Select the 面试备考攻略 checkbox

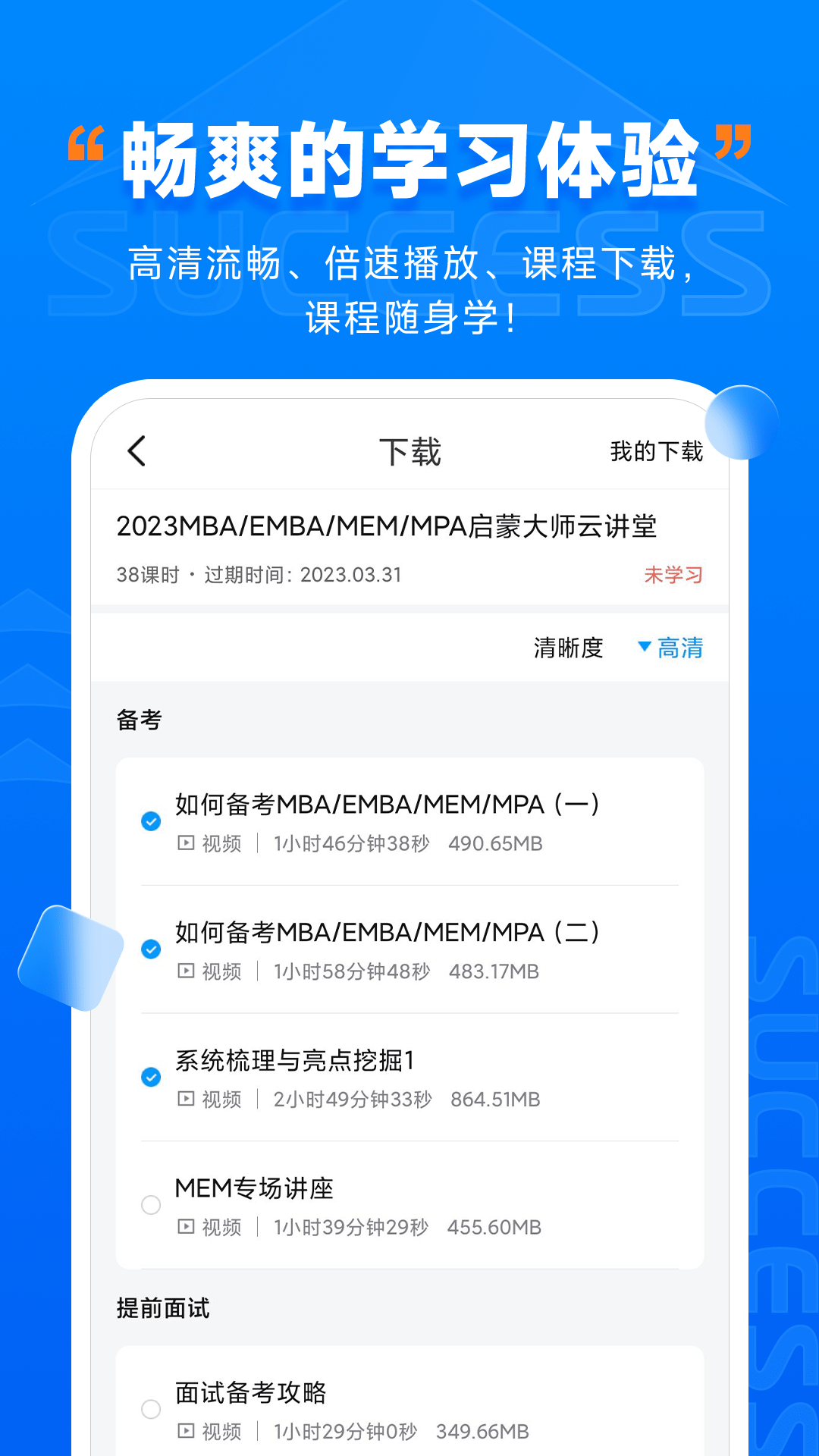click(151, 1408)
